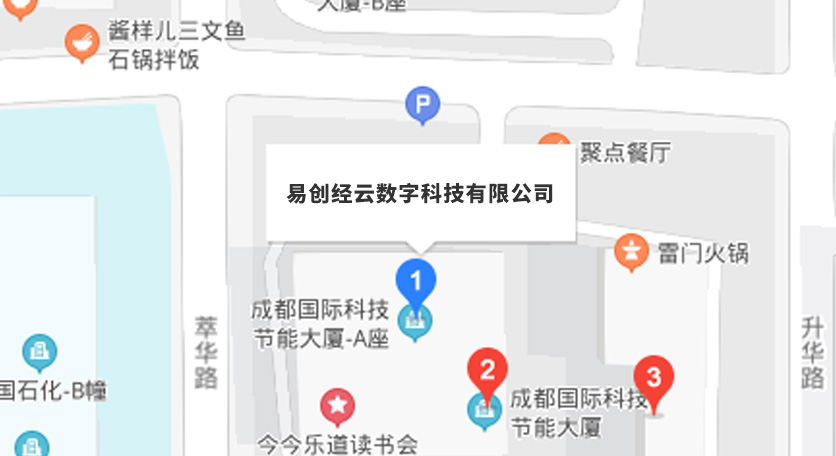
Task: Tap the 聚点餐厅 restaurant icon
Action: pos(553,147)
